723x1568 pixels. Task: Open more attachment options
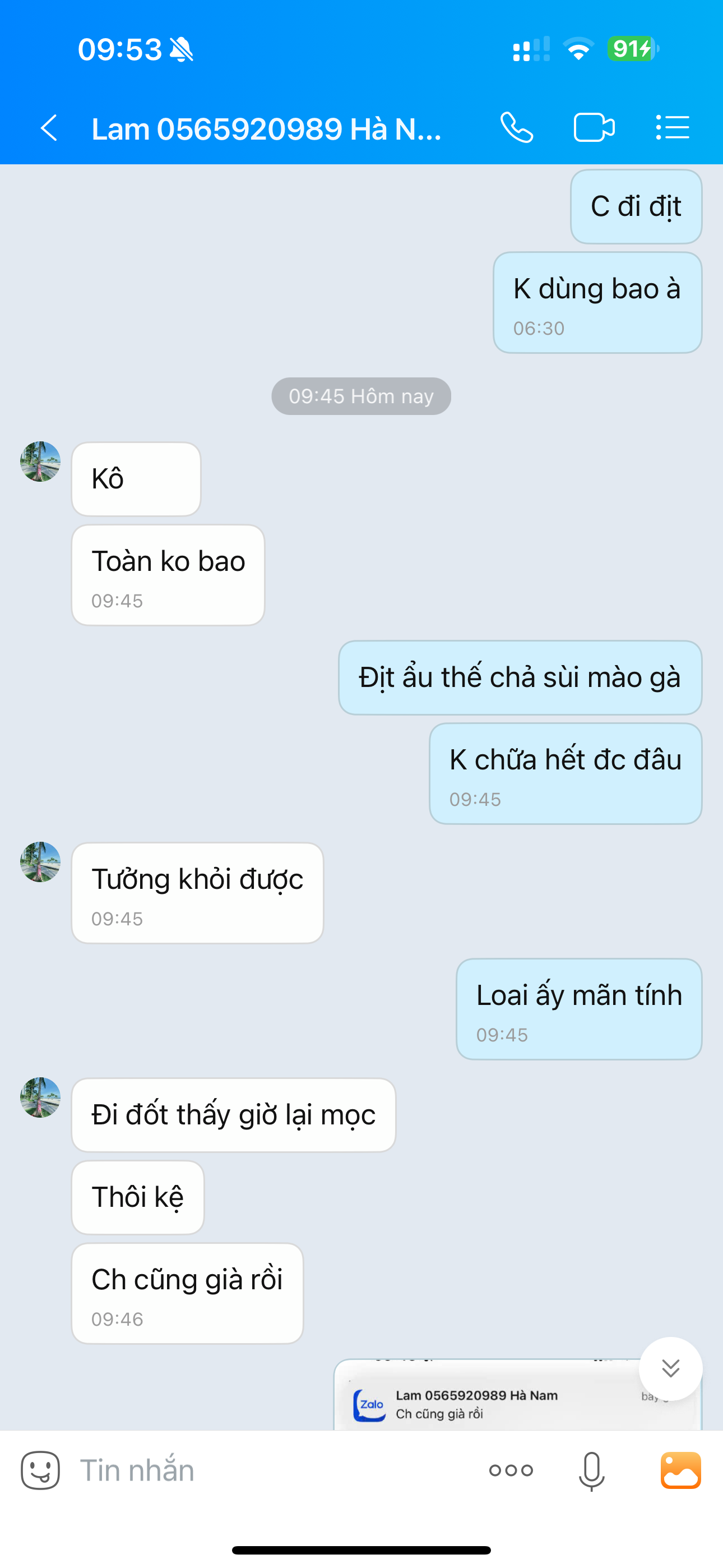point(511,1470)
